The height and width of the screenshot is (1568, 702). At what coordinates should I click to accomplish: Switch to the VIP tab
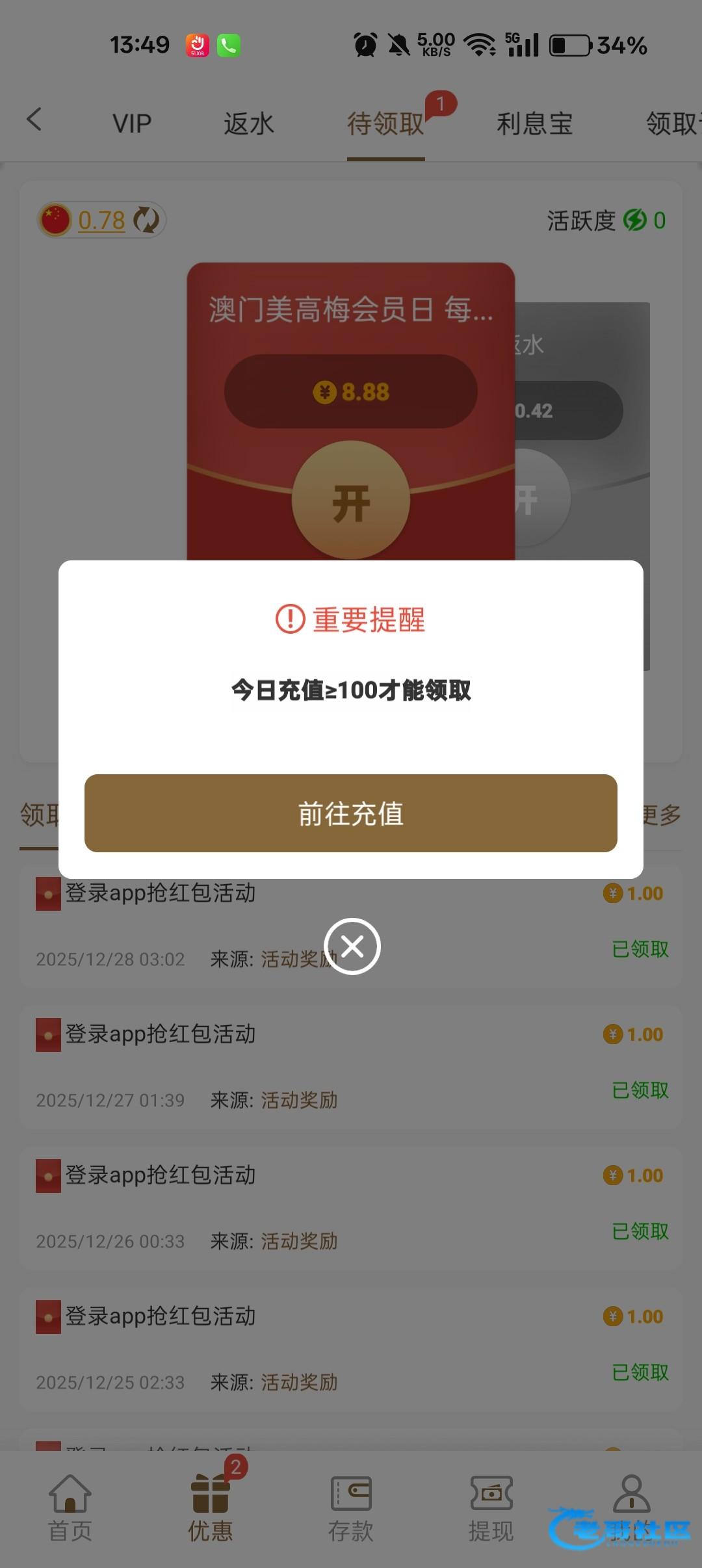[132, 124]
